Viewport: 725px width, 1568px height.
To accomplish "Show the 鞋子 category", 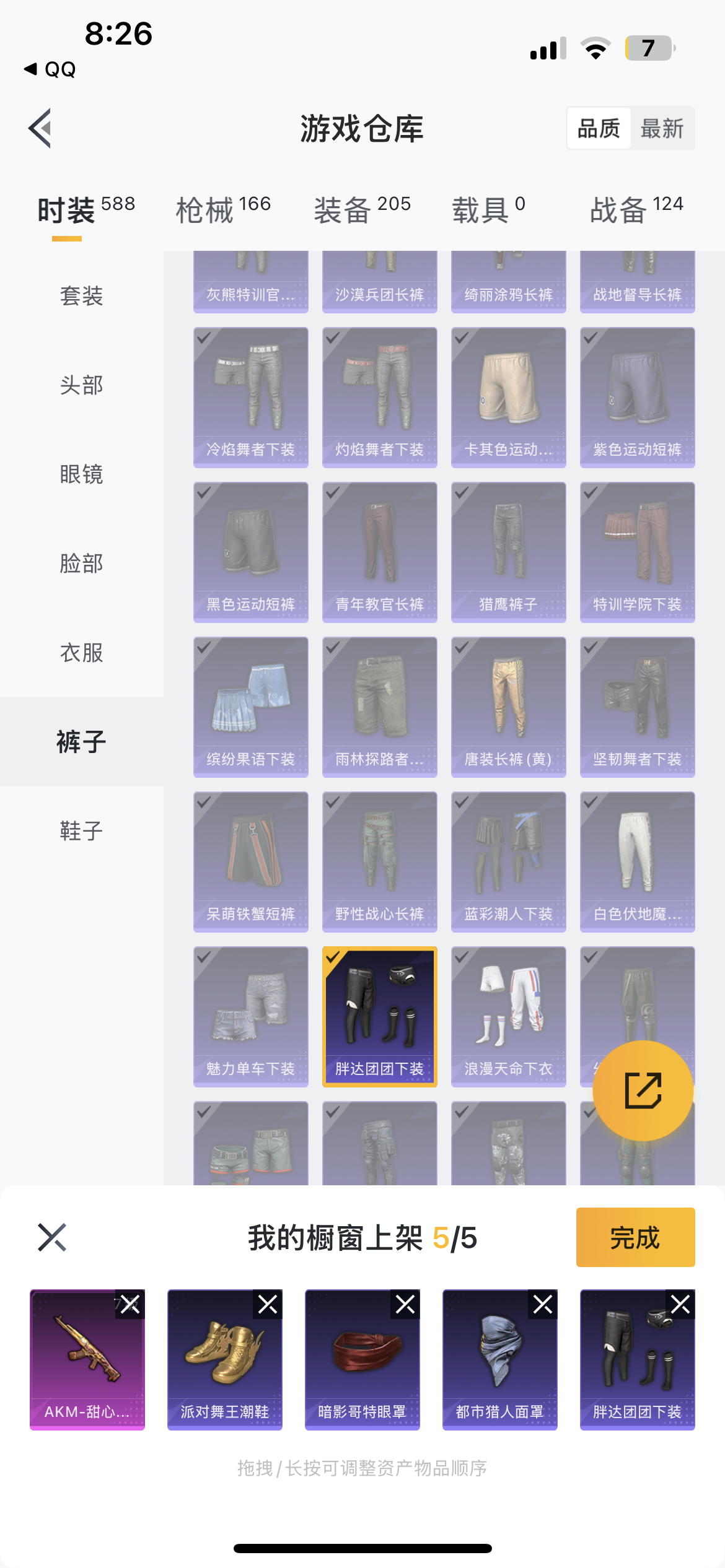I will point(81,830).
